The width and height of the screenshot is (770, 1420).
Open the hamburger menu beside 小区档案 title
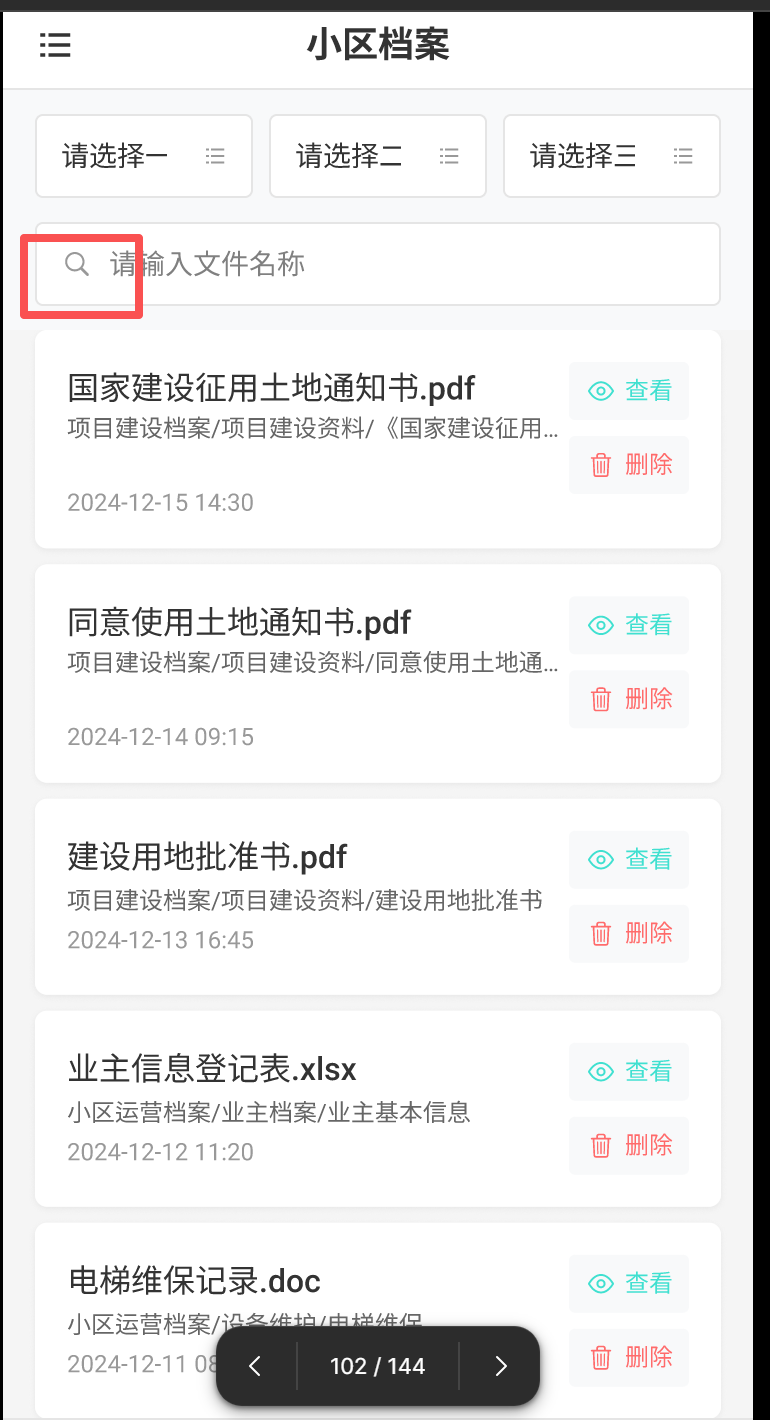tap(55, 45)
